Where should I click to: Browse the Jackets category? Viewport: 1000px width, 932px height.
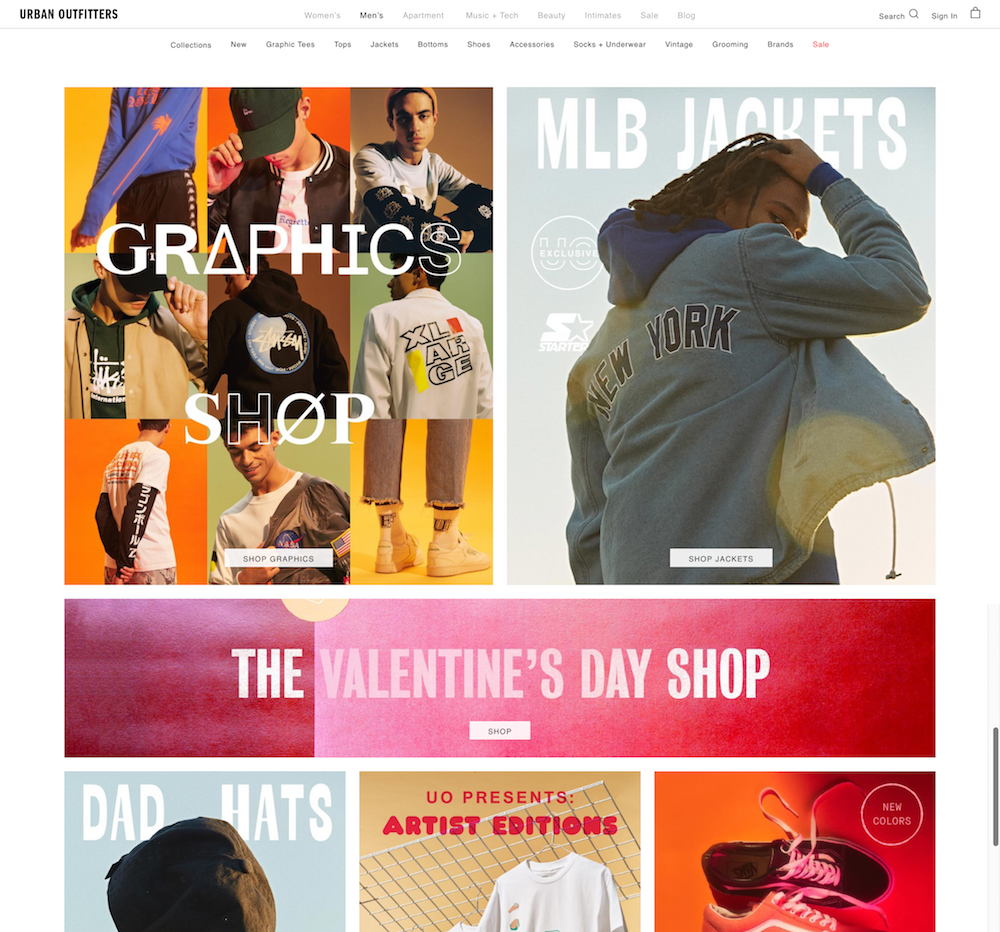tap(384, 45)
